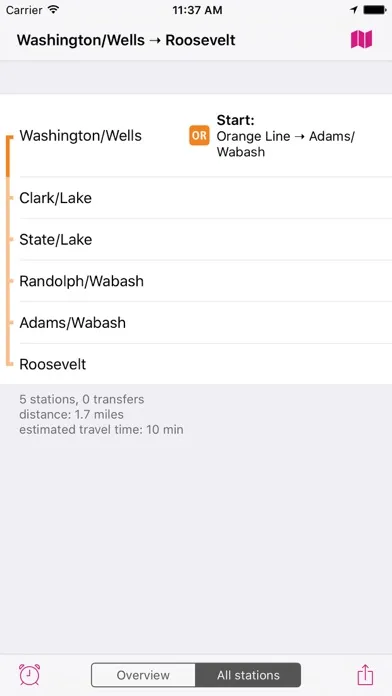Open the Roosevelt station row
This screenshot has height=696, width=392.
tap(196, 364)
